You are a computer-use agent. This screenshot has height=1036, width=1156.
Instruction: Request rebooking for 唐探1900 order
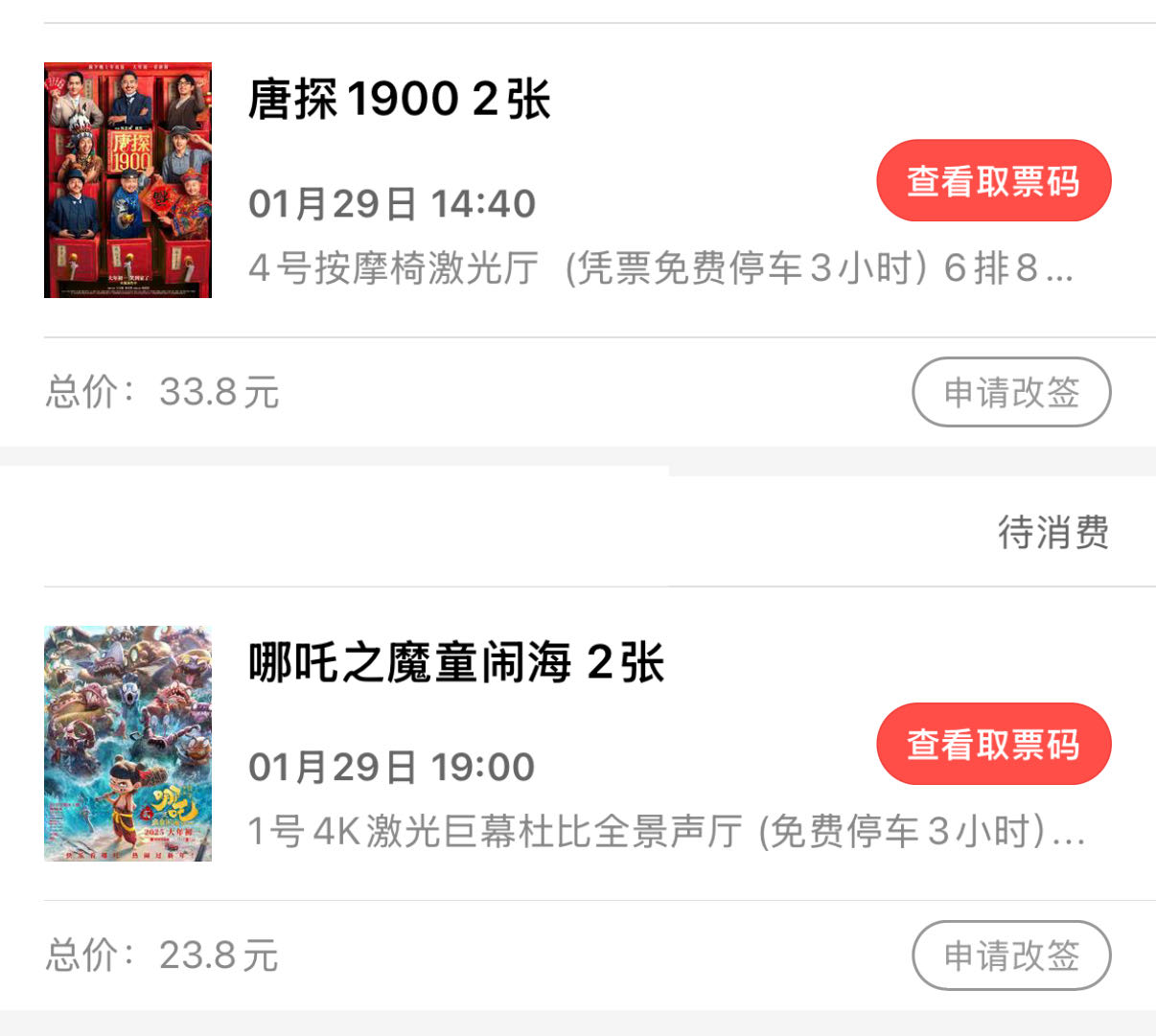[x=1011, y=392]
